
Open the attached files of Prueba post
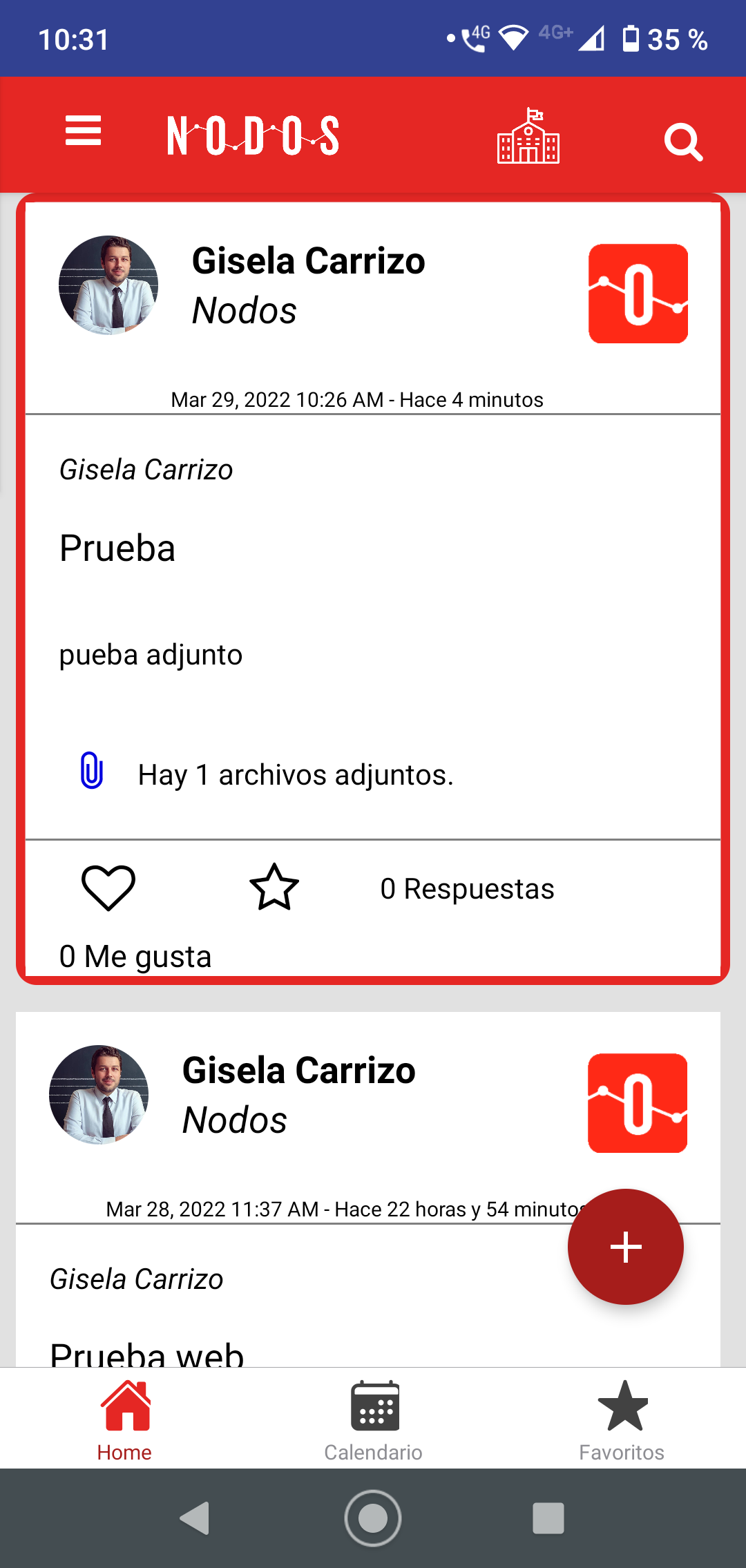pyautogui.click(x=295, y=774)
